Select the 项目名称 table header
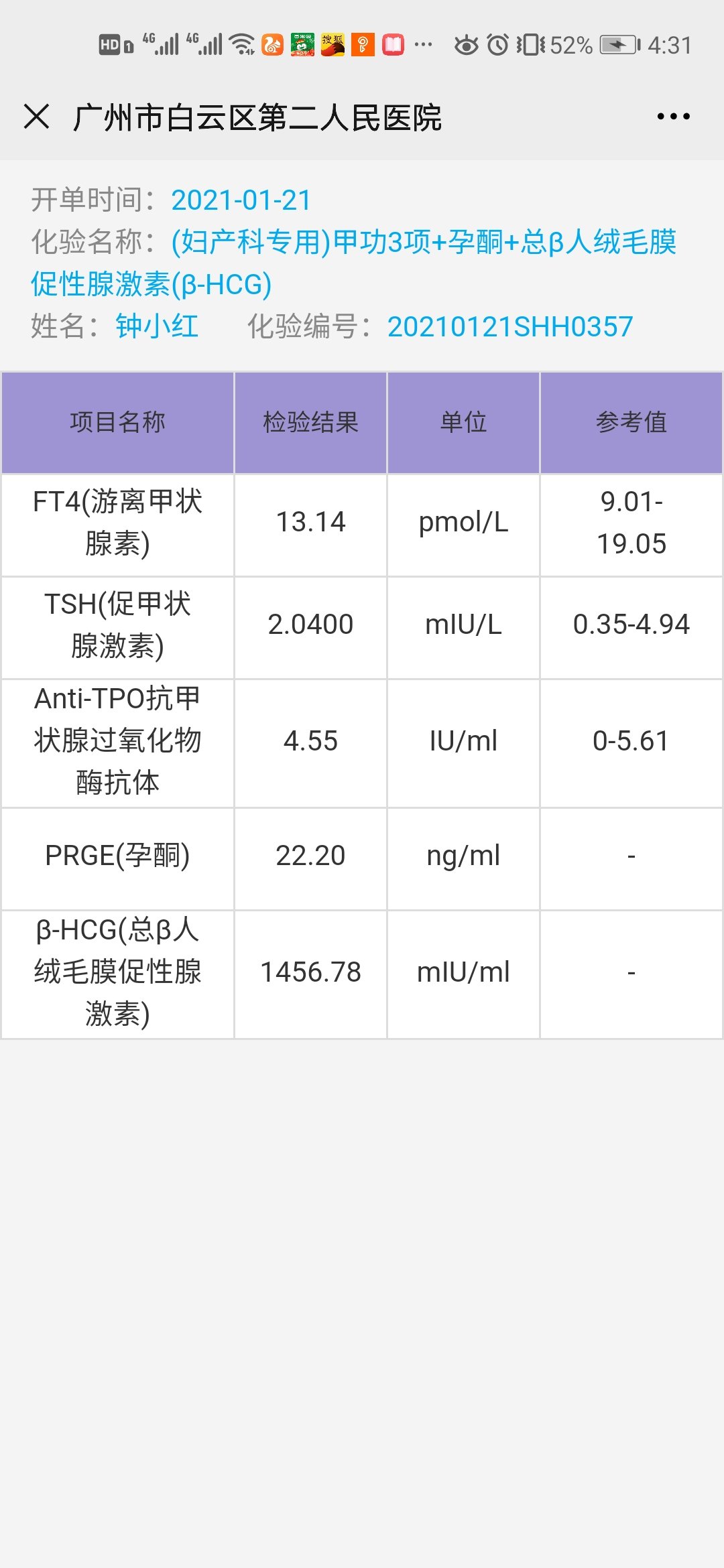The image size is (724, 1568). [x=118, y=421]
